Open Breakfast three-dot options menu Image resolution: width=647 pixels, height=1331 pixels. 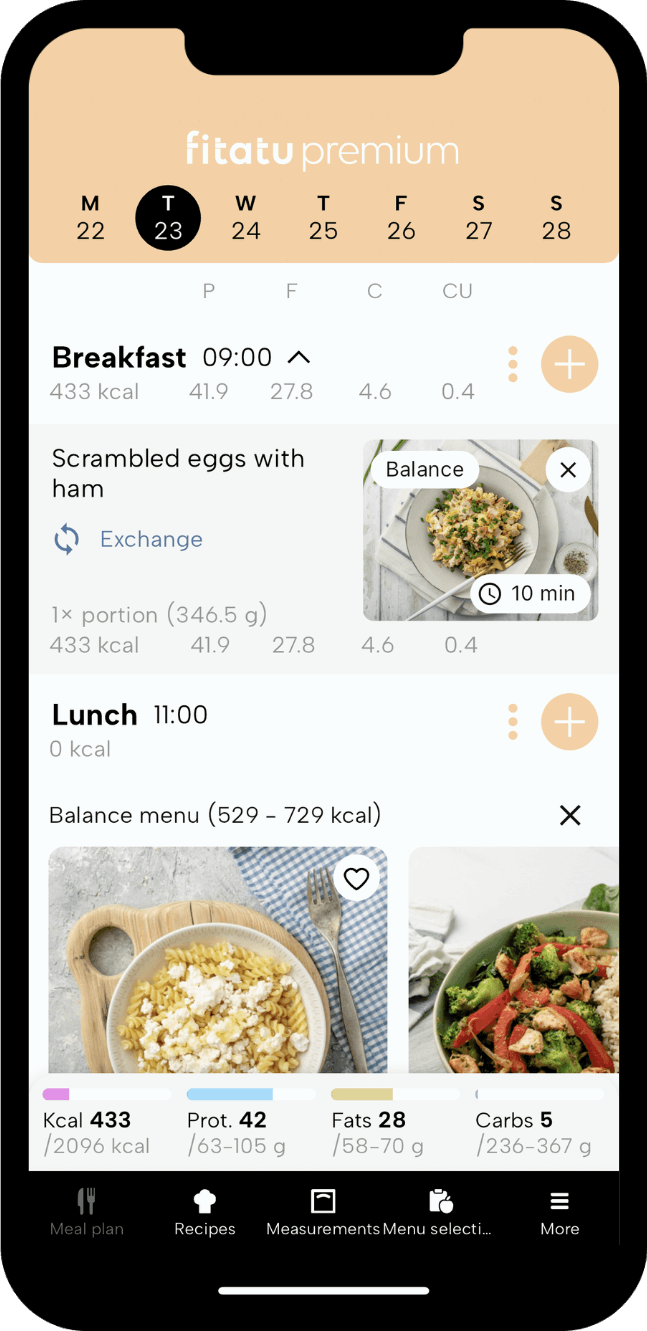pyautogui.click(x=513, y=365)
